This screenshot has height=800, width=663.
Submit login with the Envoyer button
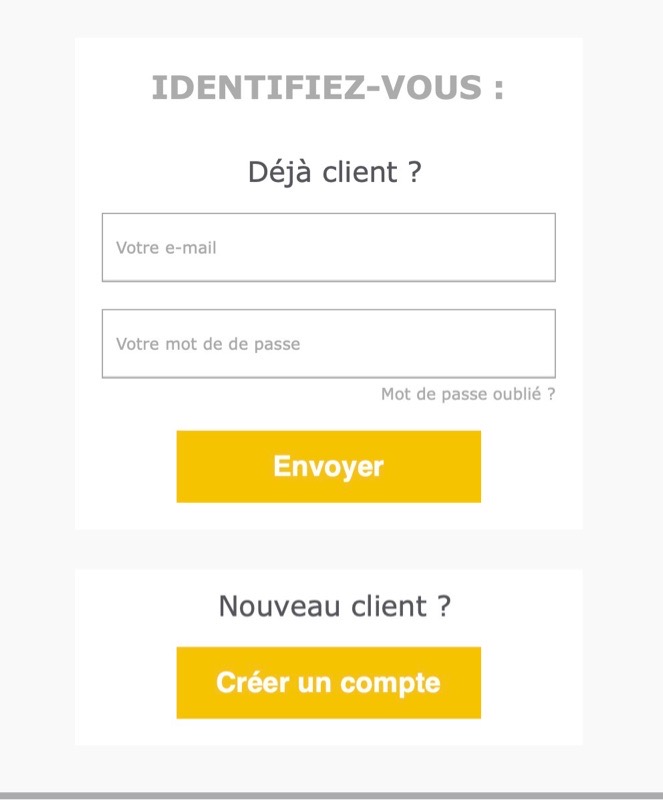[328, 467]
